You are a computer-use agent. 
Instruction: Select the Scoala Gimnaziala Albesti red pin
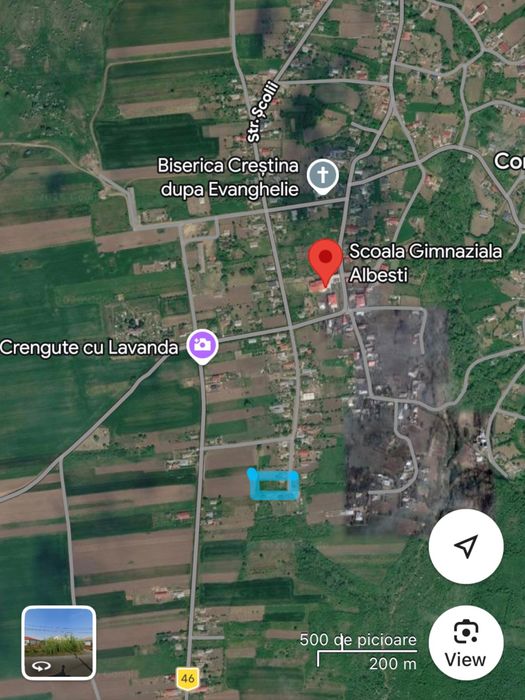(326, 263)
